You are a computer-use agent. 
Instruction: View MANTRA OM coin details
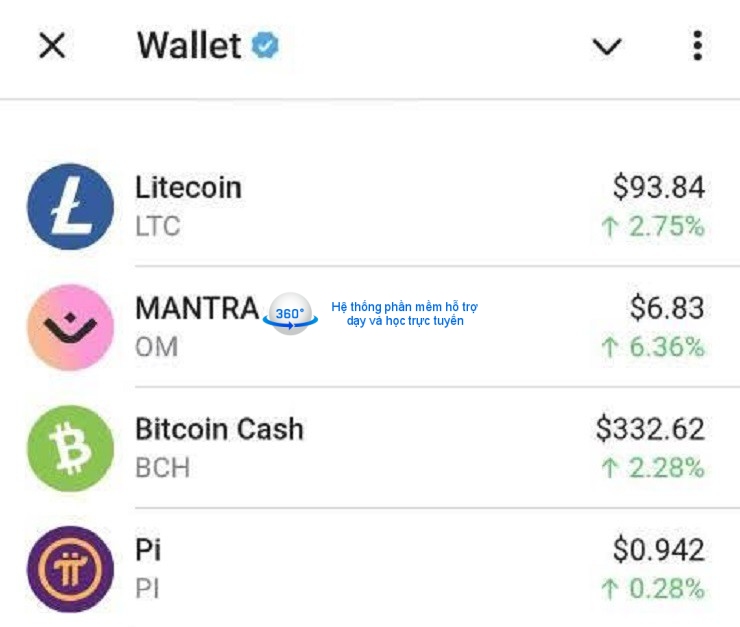(x=368, y=327)
